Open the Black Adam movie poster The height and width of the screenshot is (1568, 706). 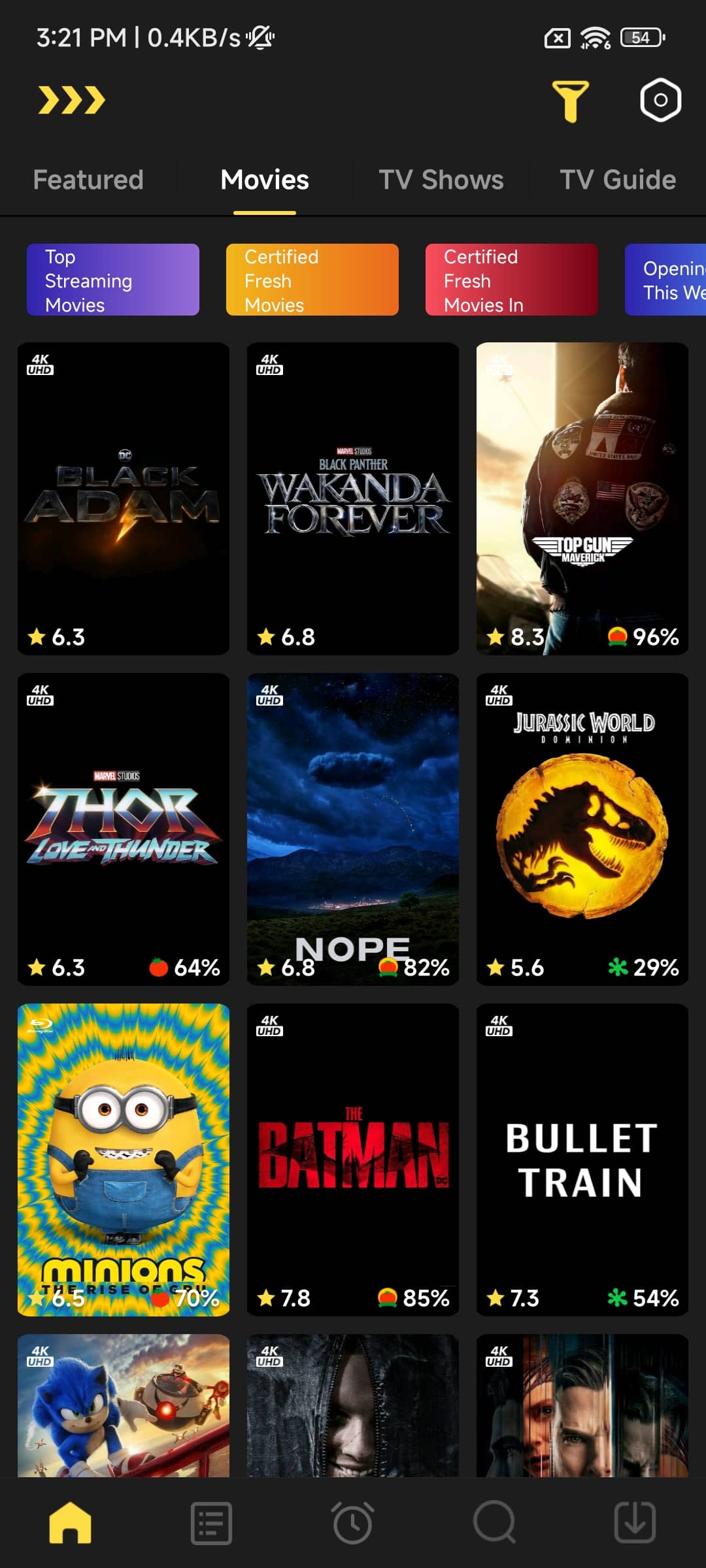(122, 500)
